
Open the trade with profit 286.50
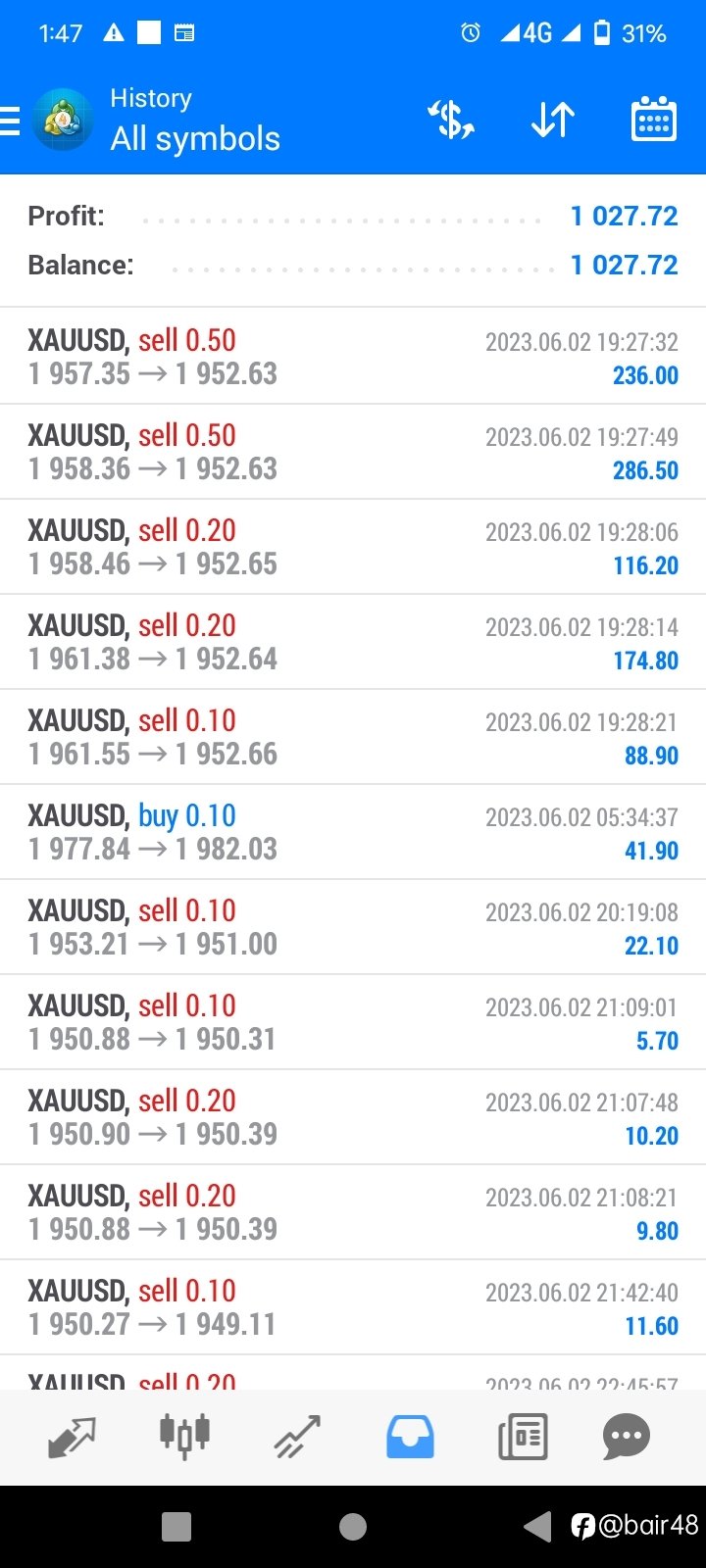353,452
